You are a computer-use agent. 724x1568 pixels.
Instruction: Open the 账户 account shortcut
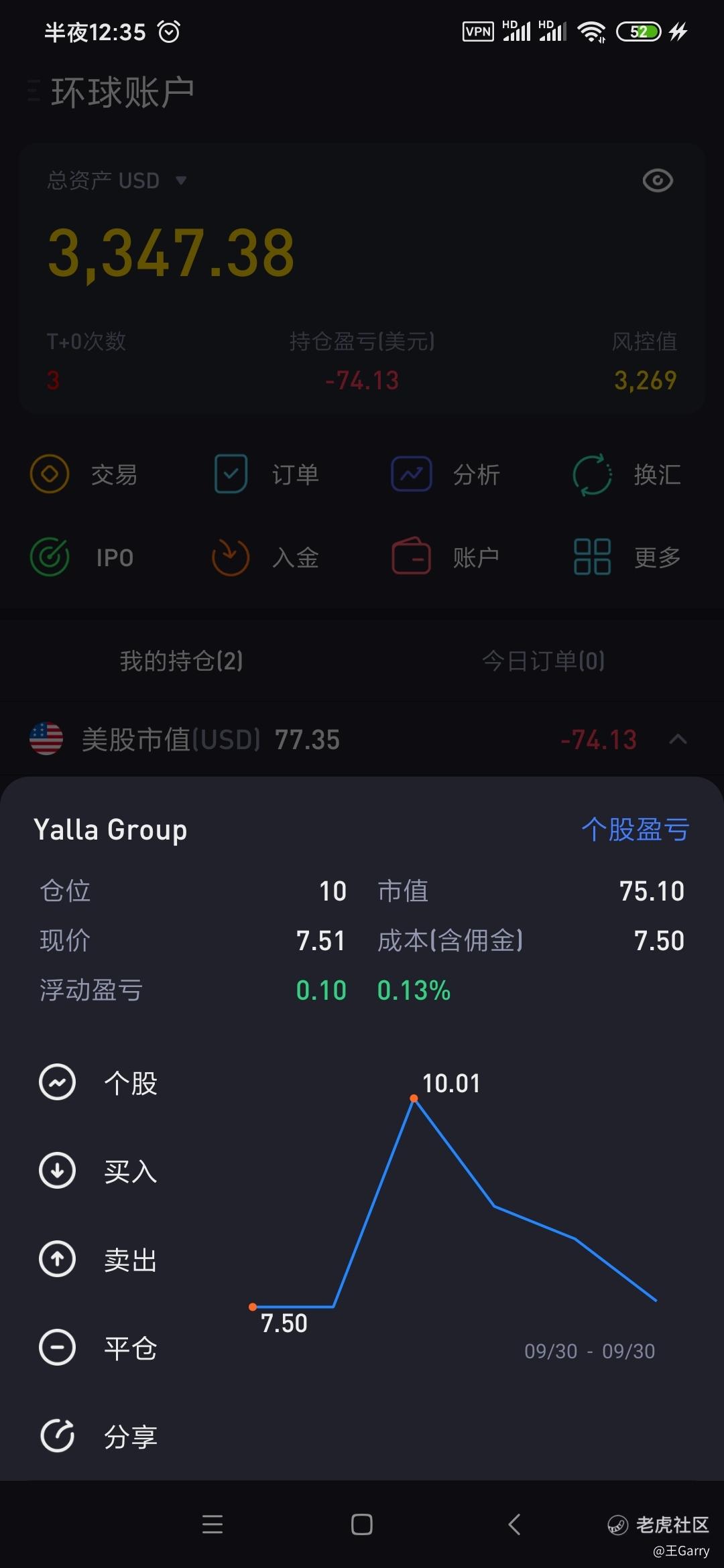(446, 558)
